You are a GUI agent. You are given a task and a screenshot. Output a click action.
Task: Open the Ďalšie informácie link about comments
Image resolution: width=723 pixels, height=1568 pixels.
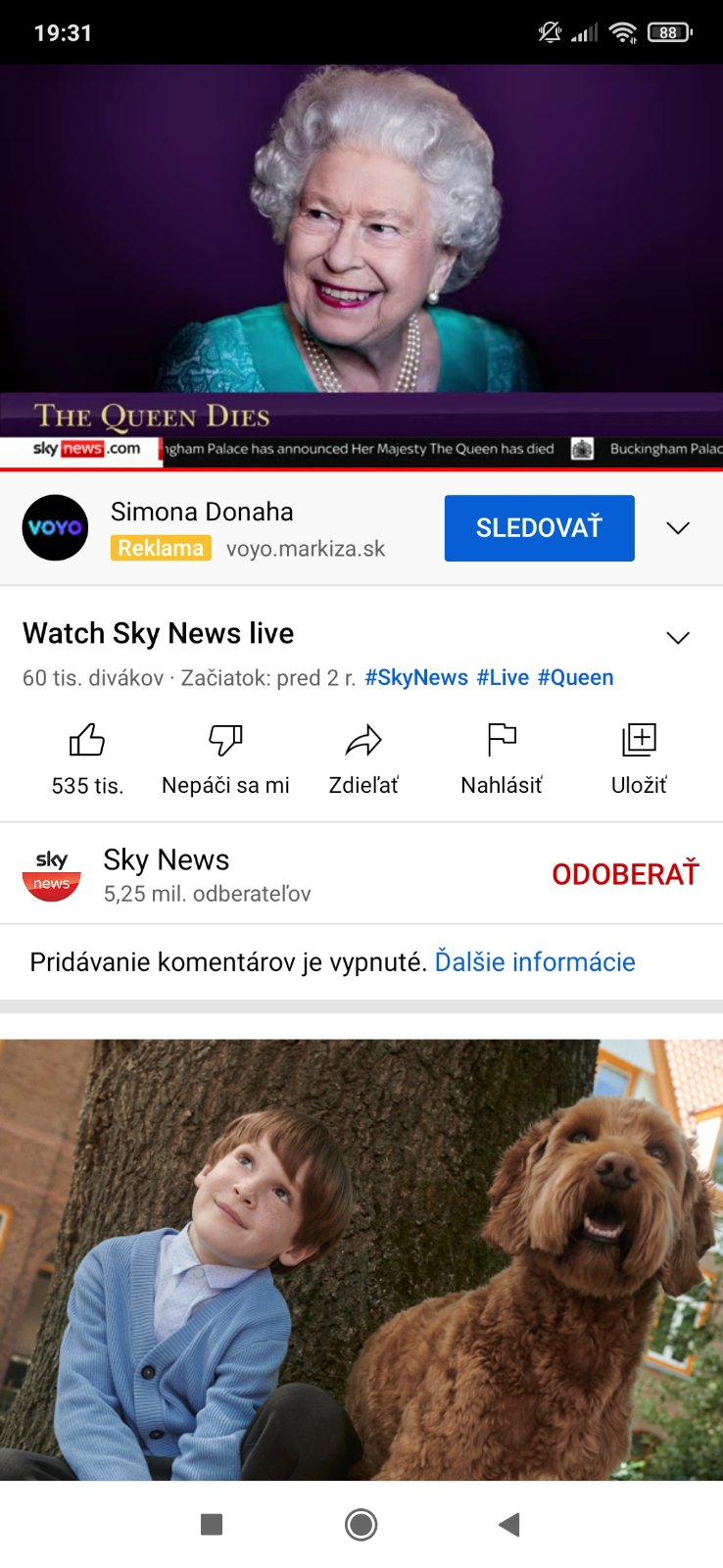tap(535, 962)
